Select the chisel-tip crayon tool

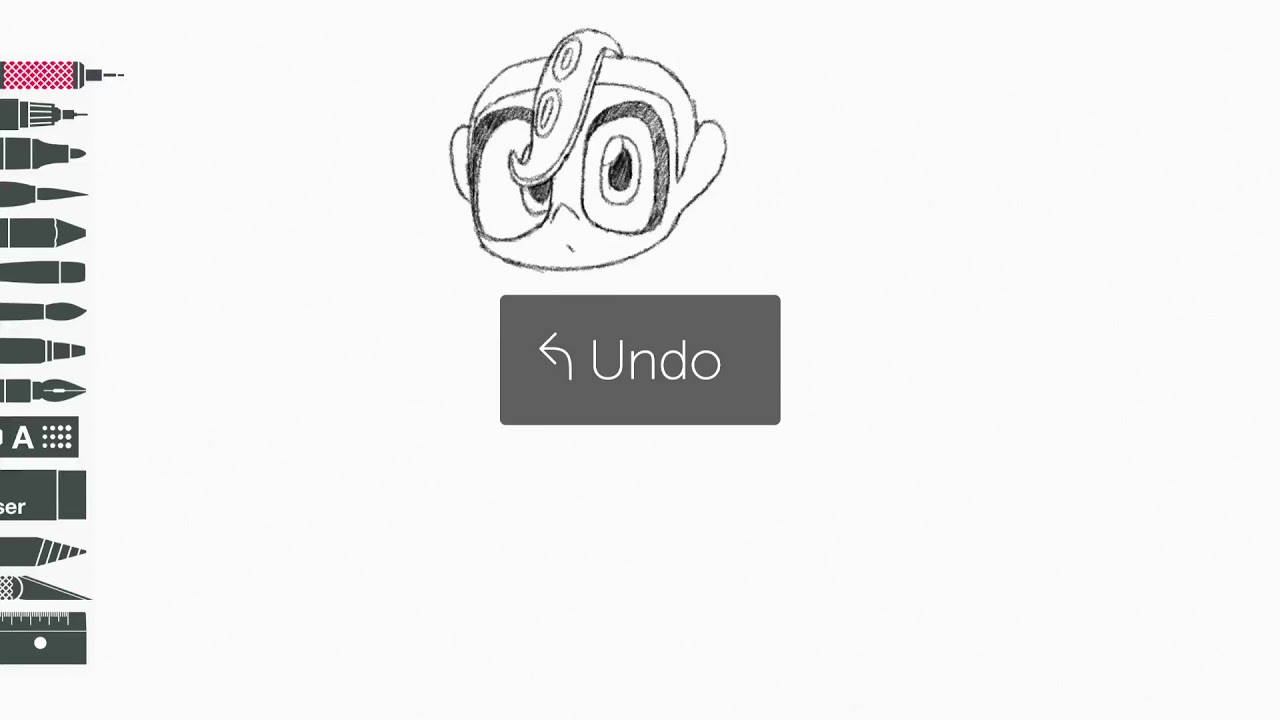(x=40, y=233)
